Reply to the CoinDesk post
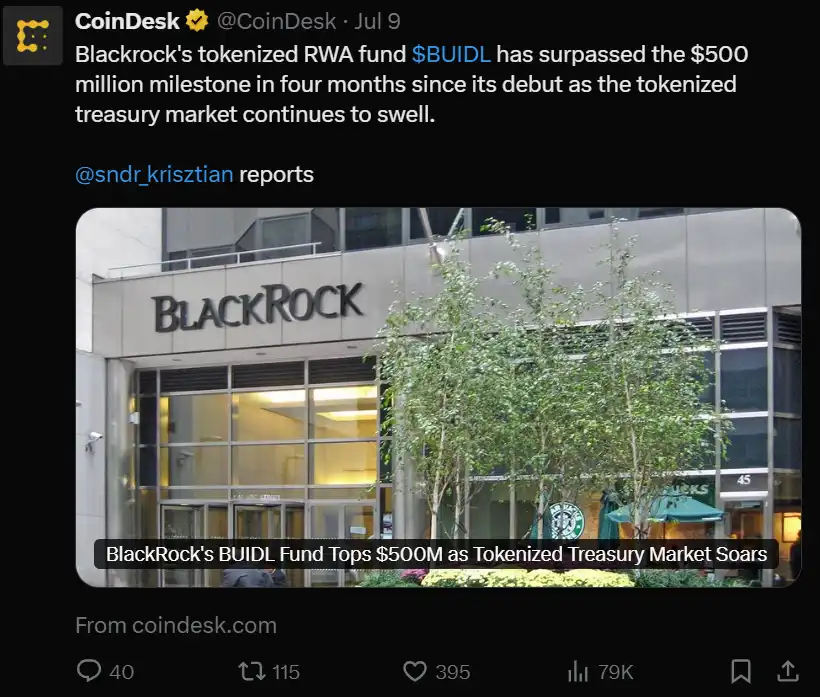Screen dimensions: 820x697 (91, 671)
